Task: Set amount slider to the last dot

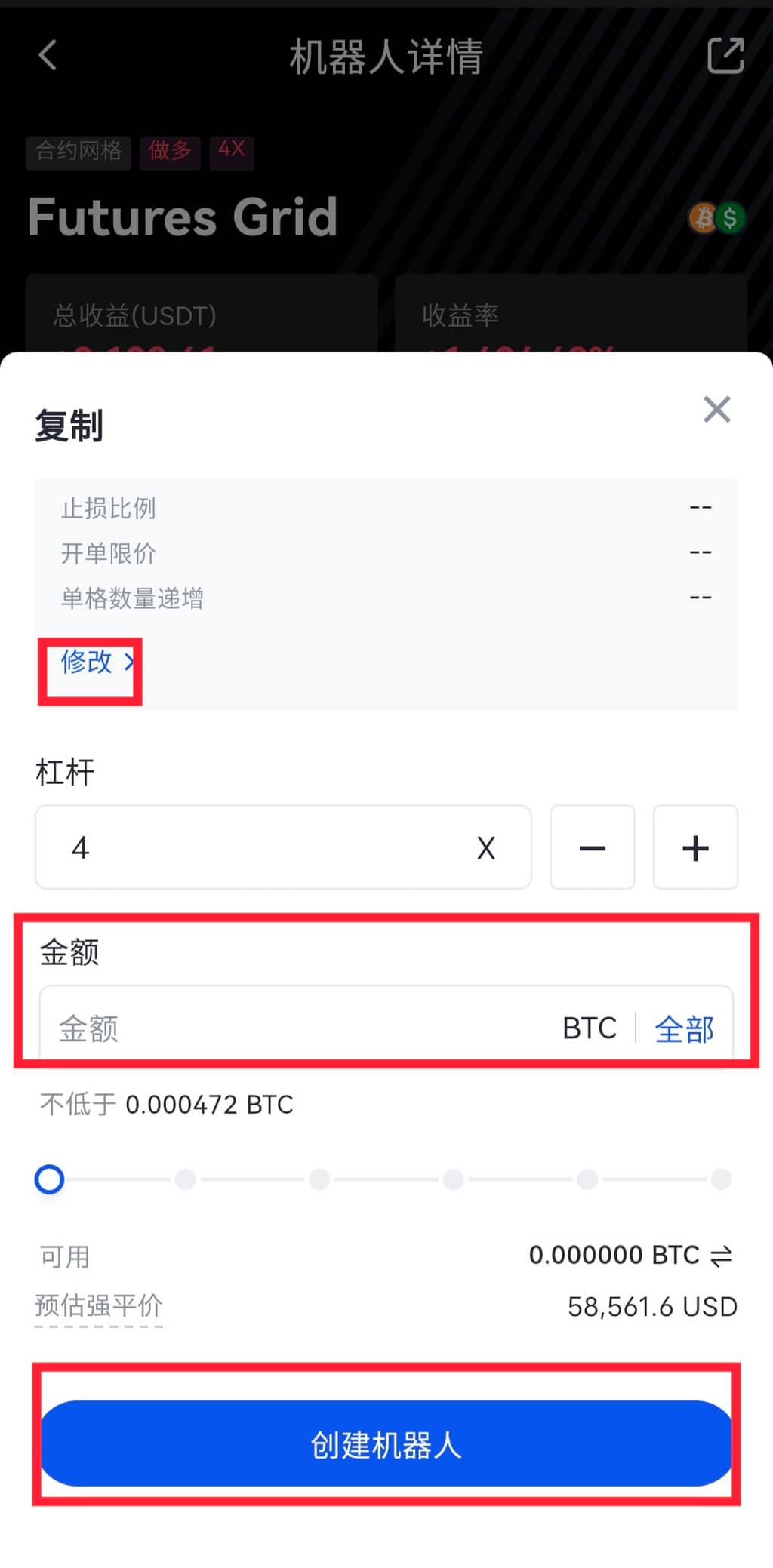Action: (721, 1179)
